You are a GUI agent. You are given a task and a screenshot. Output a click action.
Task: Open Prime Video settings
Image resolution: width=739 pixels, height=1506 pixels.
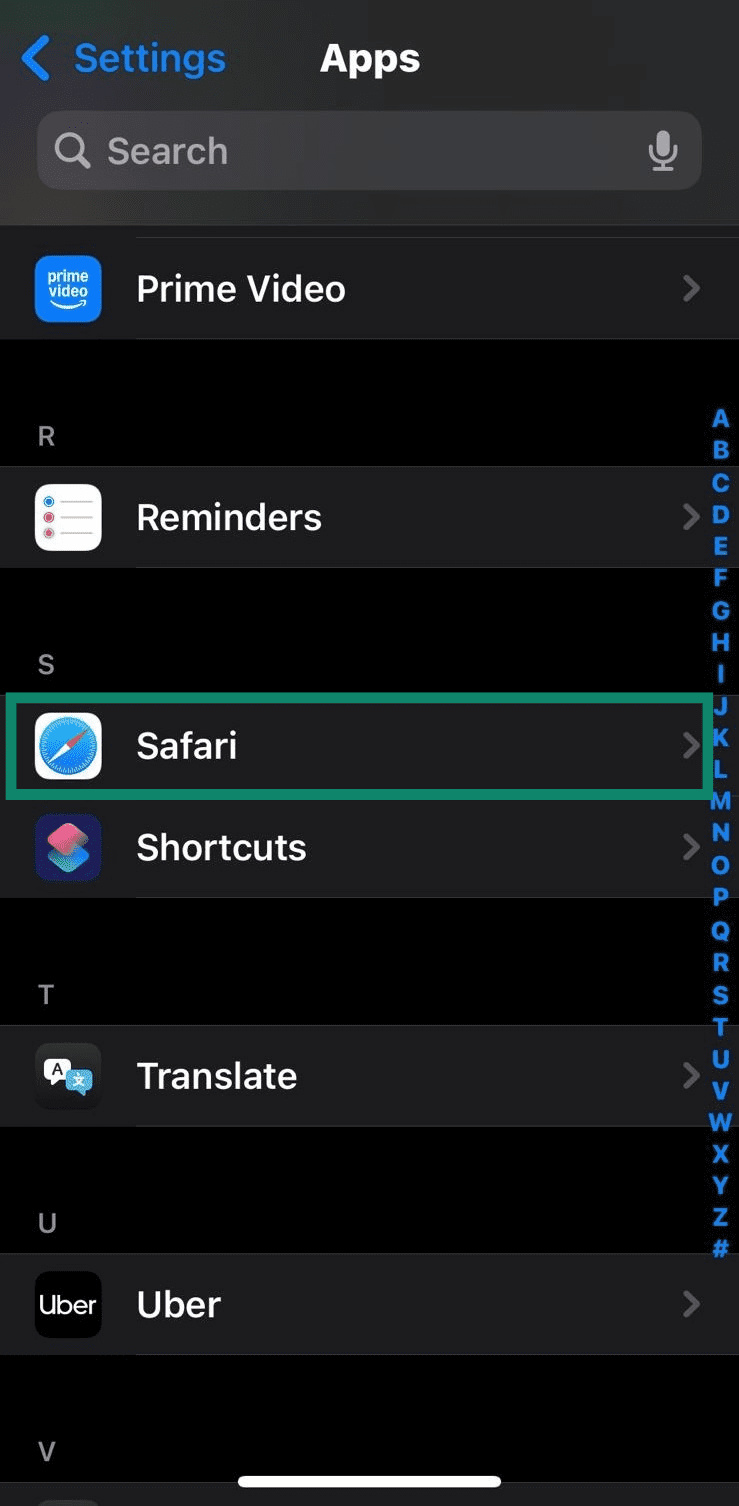[x=369, y=289]
